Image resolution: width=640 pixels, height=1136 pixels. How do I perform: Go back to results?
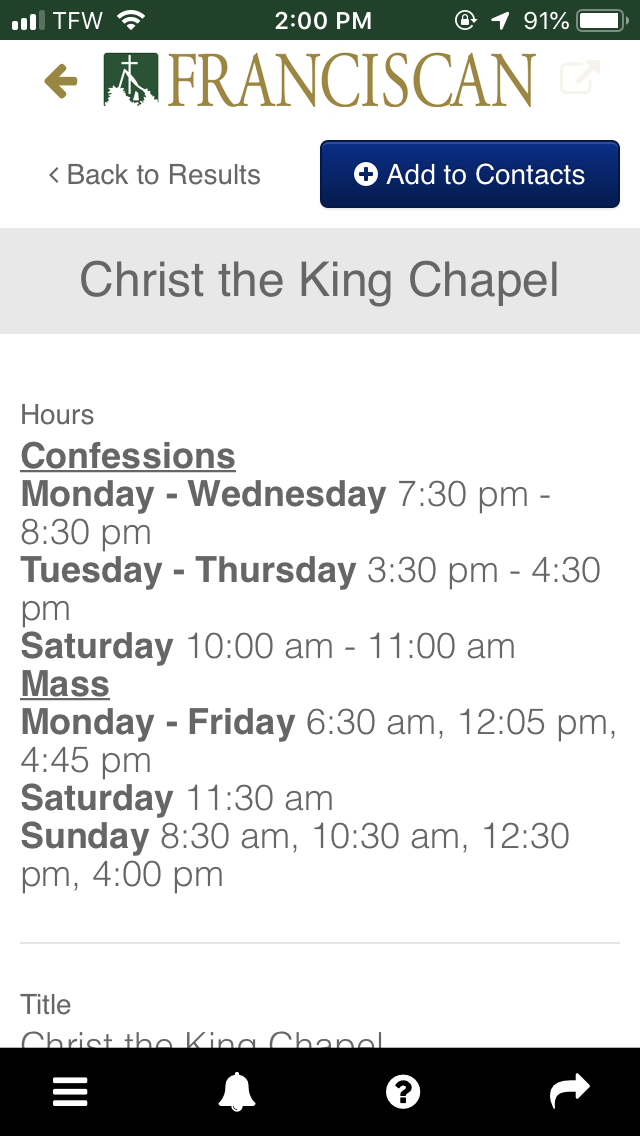point(154,175)
